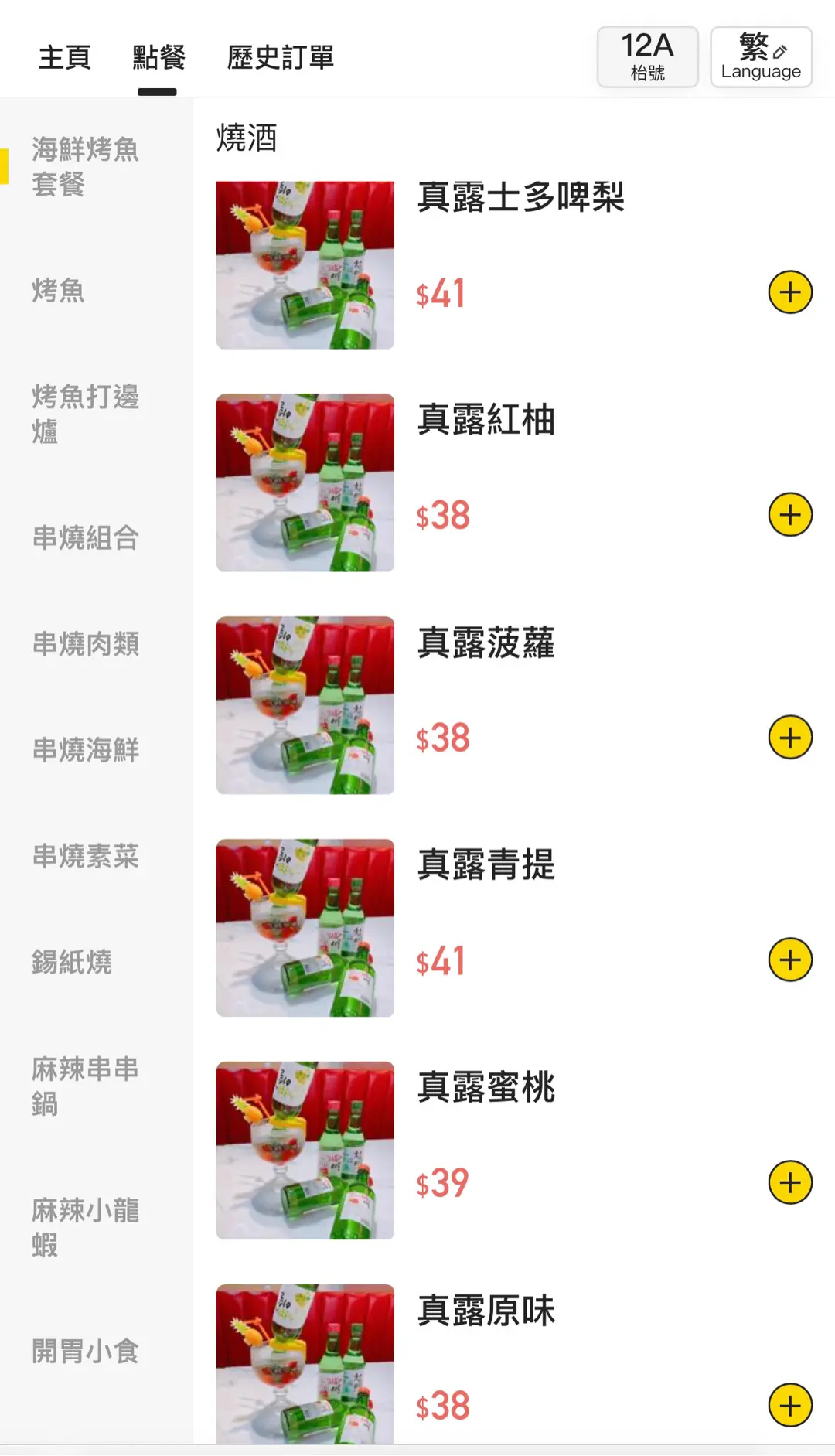Add 真露菠蘿 to the order
The image size is (835, 1456).
789,738
